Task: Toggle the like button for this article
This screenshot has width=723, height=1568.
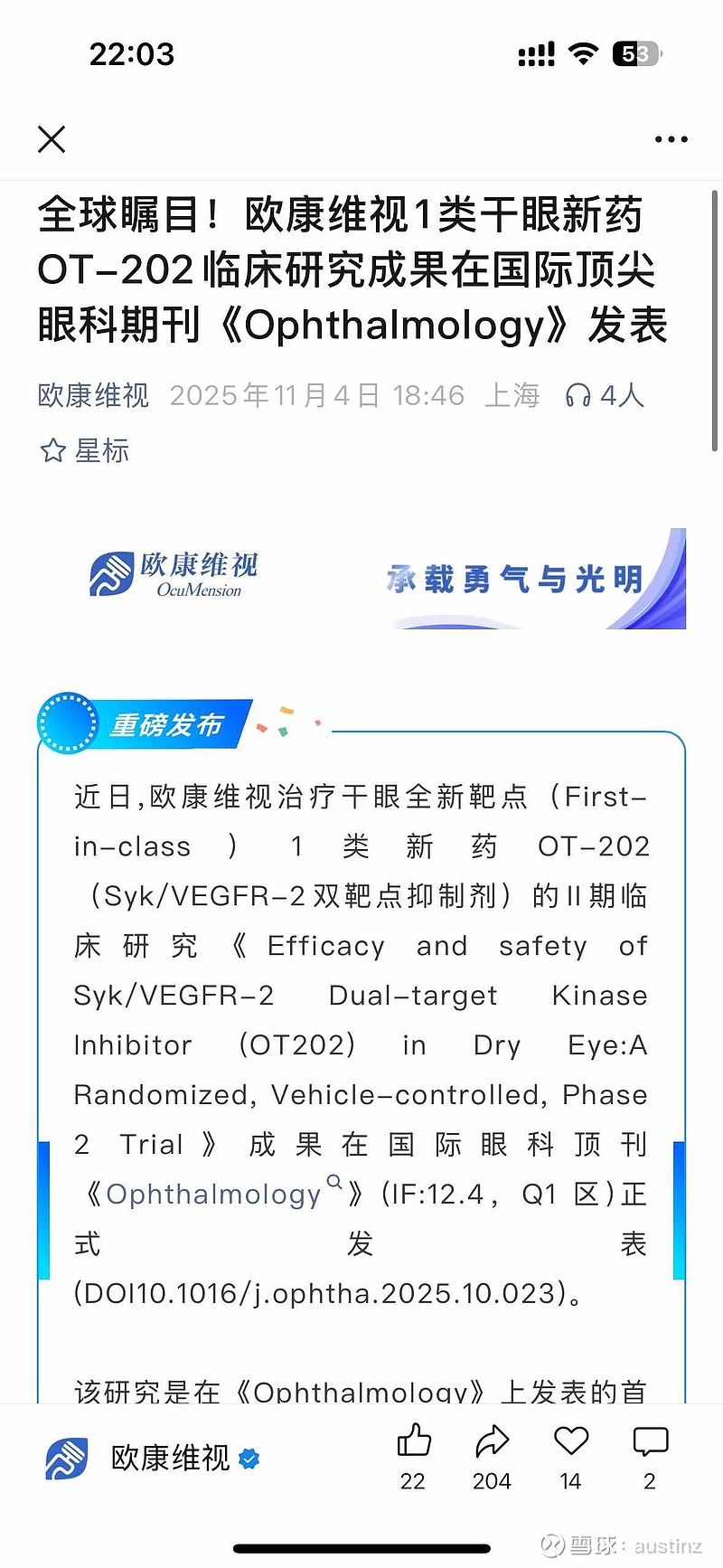Action: (414, 1440)
